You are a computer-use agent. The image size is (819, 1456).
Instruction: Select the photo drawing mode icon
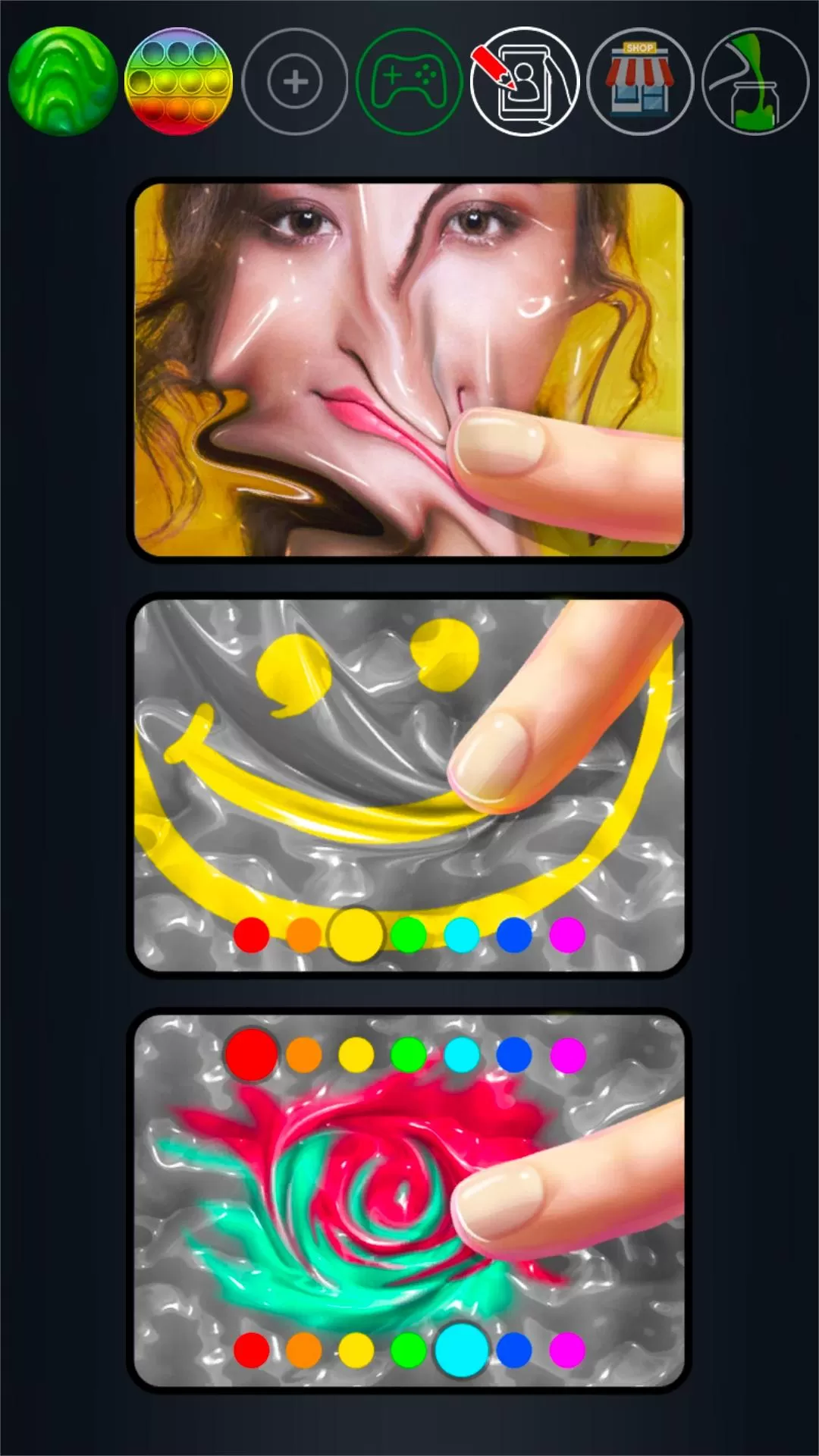[x=525, y=81]
